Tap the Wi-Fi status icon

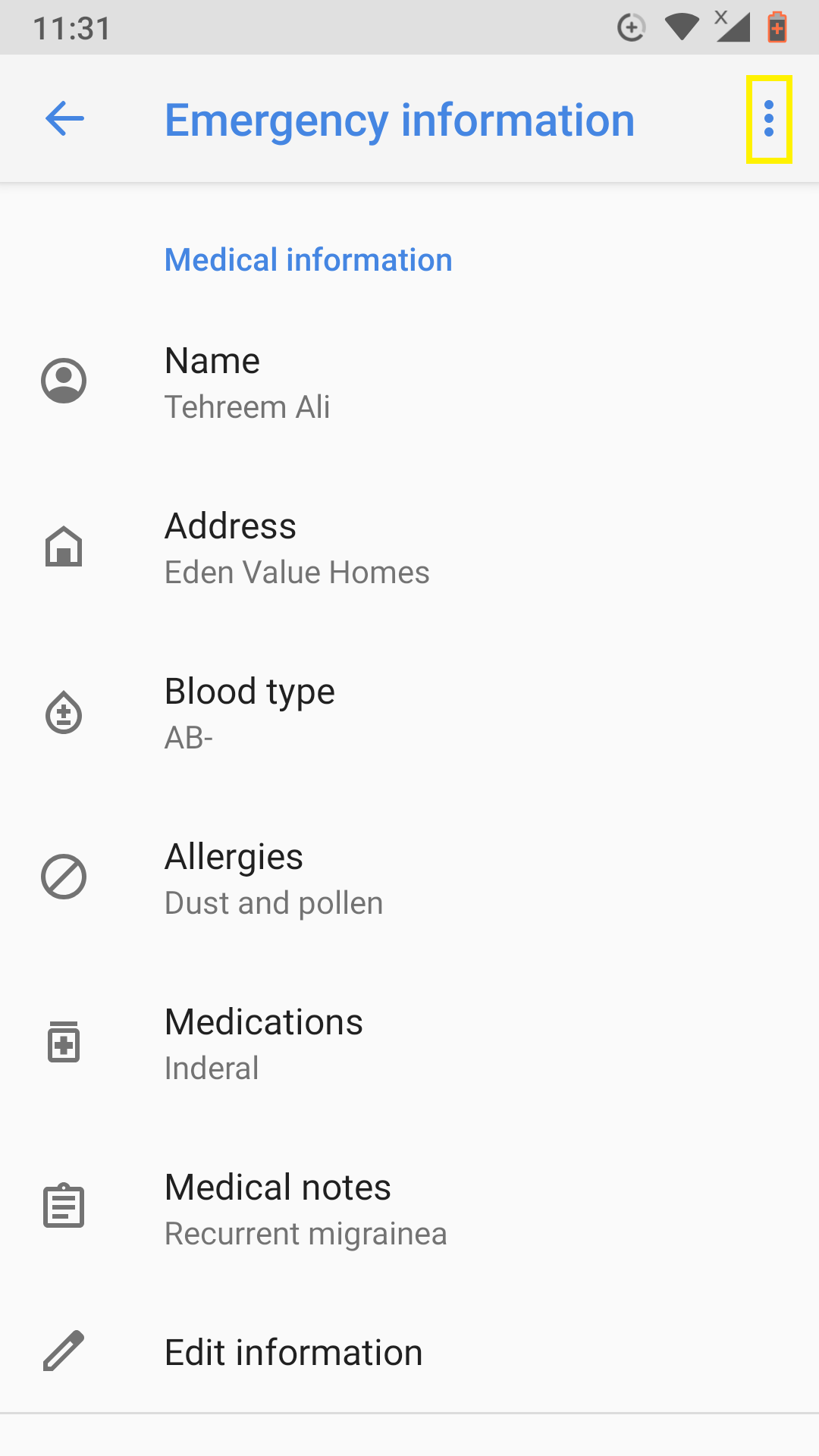[681, 27]
